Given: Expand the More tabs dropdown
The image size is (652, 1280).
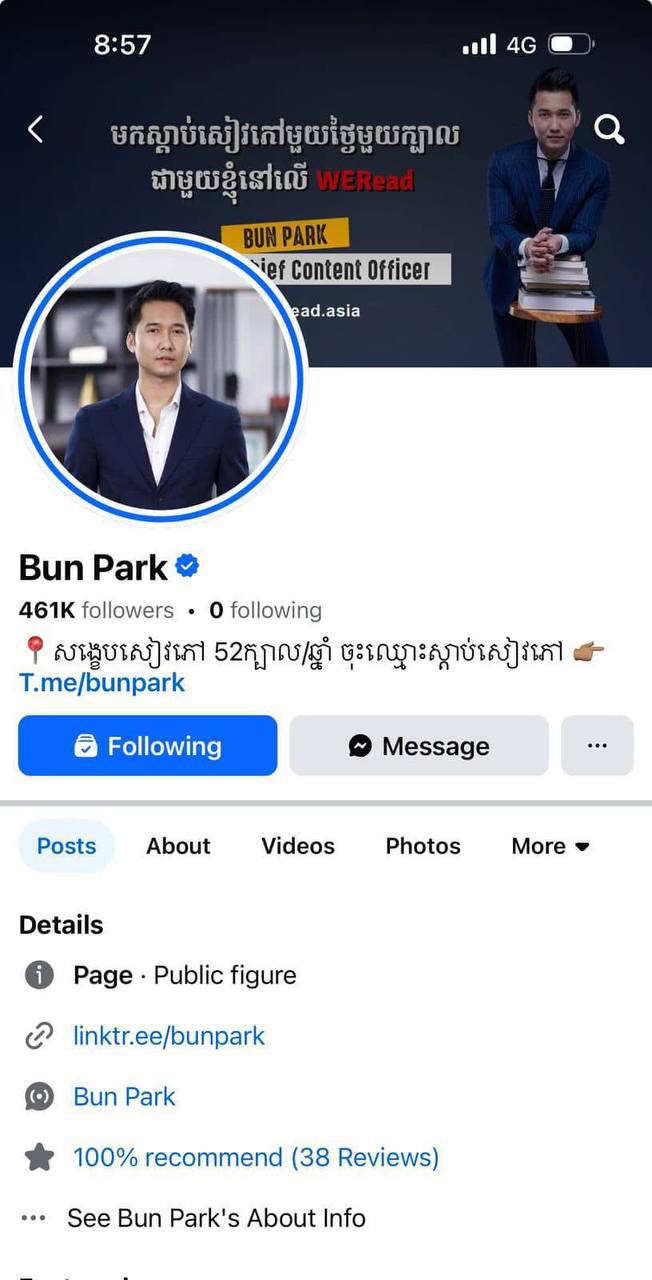Looking at the screenshot, I should tap(550, 846).
